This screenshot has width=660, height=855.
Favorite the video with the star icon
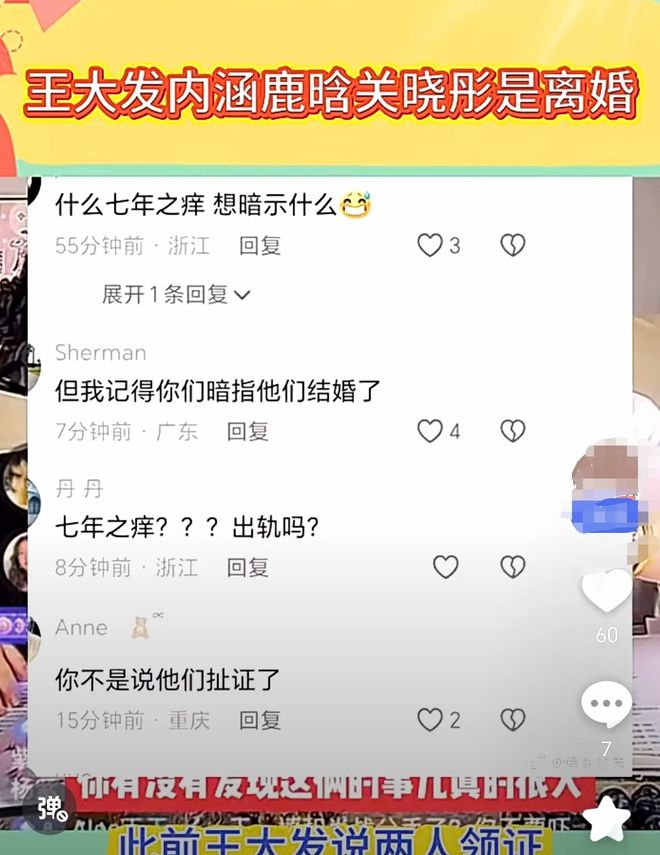(x=606, y=819)
